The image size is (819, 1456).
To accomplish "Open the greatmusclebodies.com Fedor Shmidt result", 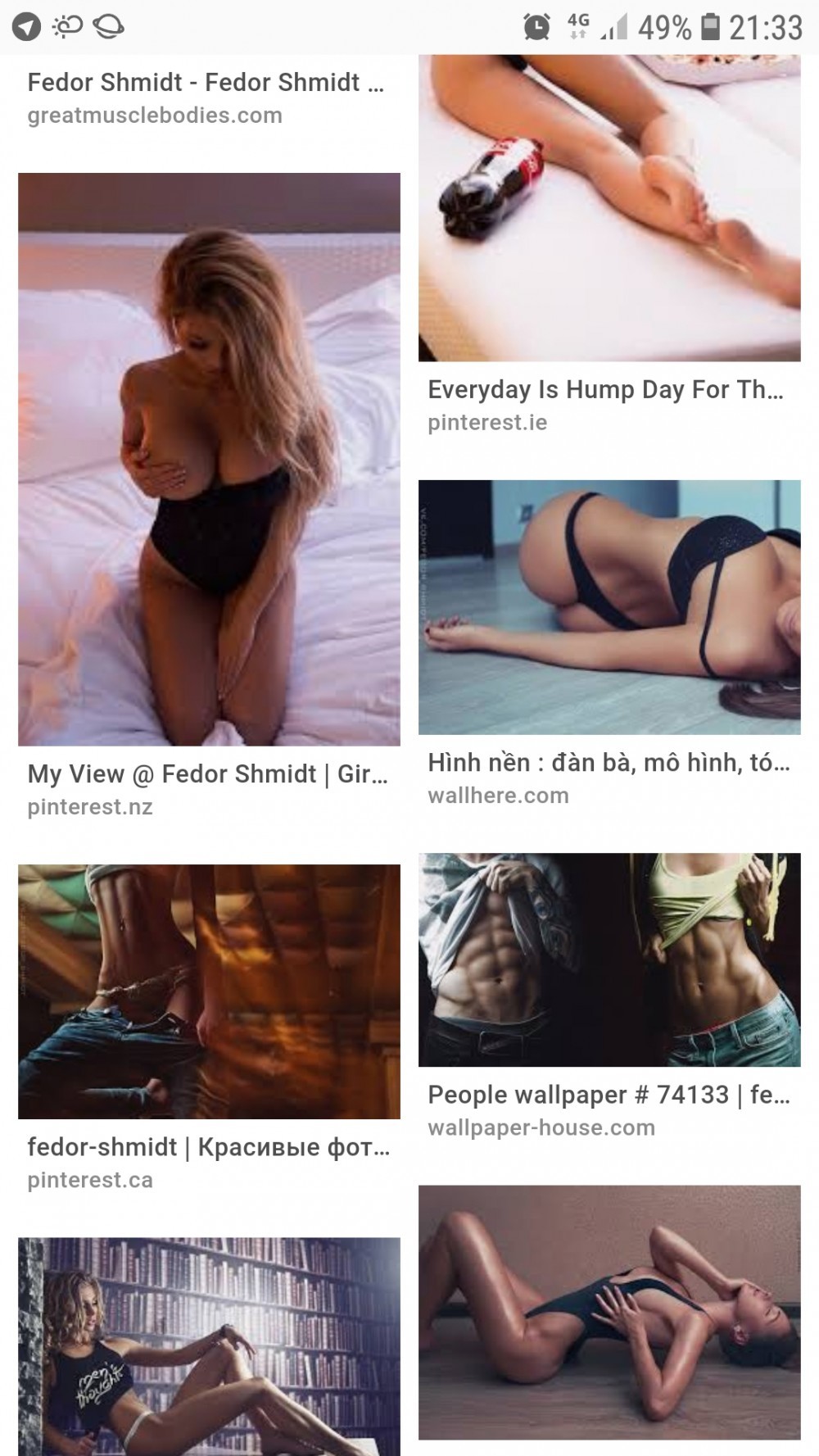I will tap(205, 83).
